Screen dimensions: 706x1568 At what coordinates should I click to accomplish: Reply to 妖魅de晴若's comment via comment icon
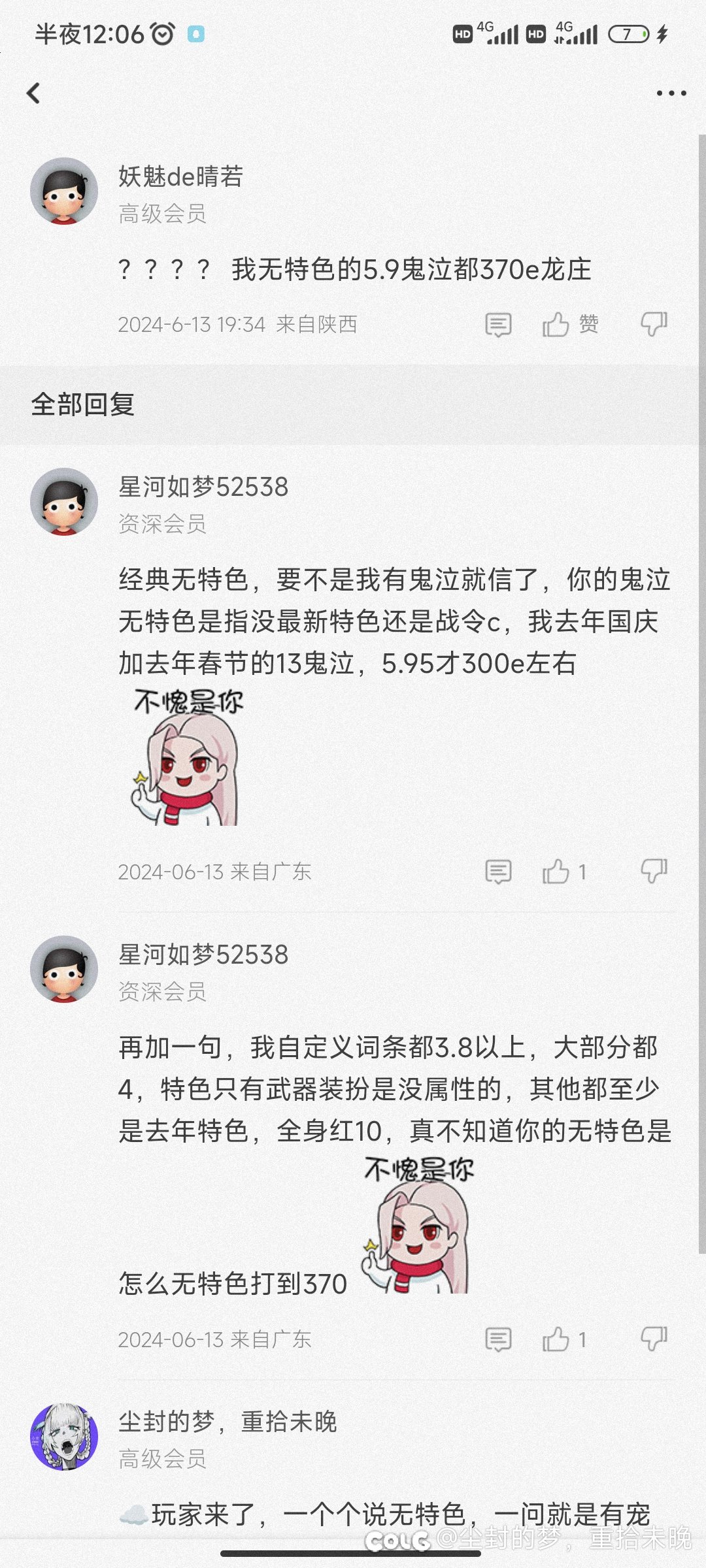click(x=498, y=325)
